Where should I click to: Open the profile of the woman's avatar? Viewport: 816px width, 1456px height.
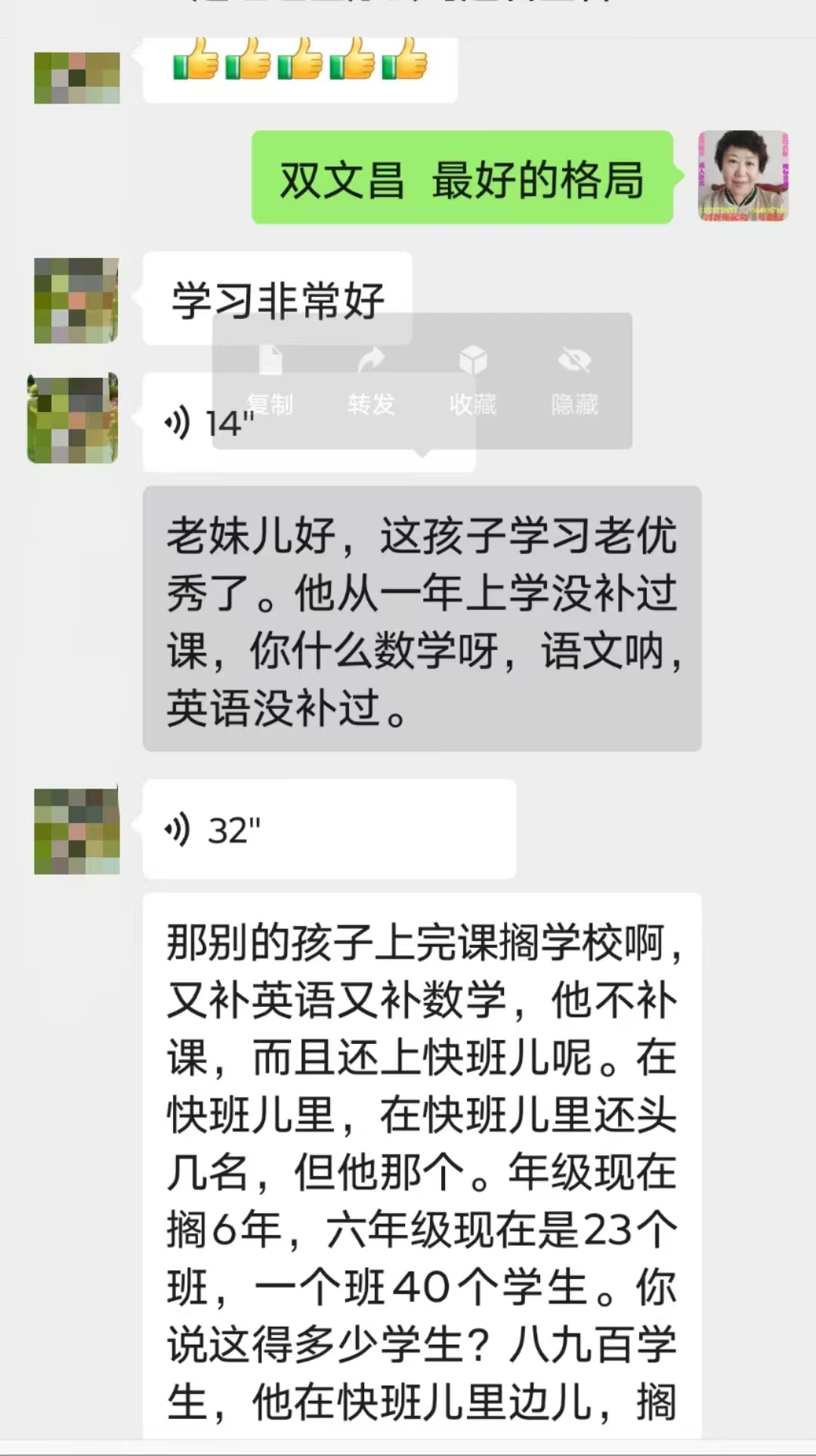743,176
